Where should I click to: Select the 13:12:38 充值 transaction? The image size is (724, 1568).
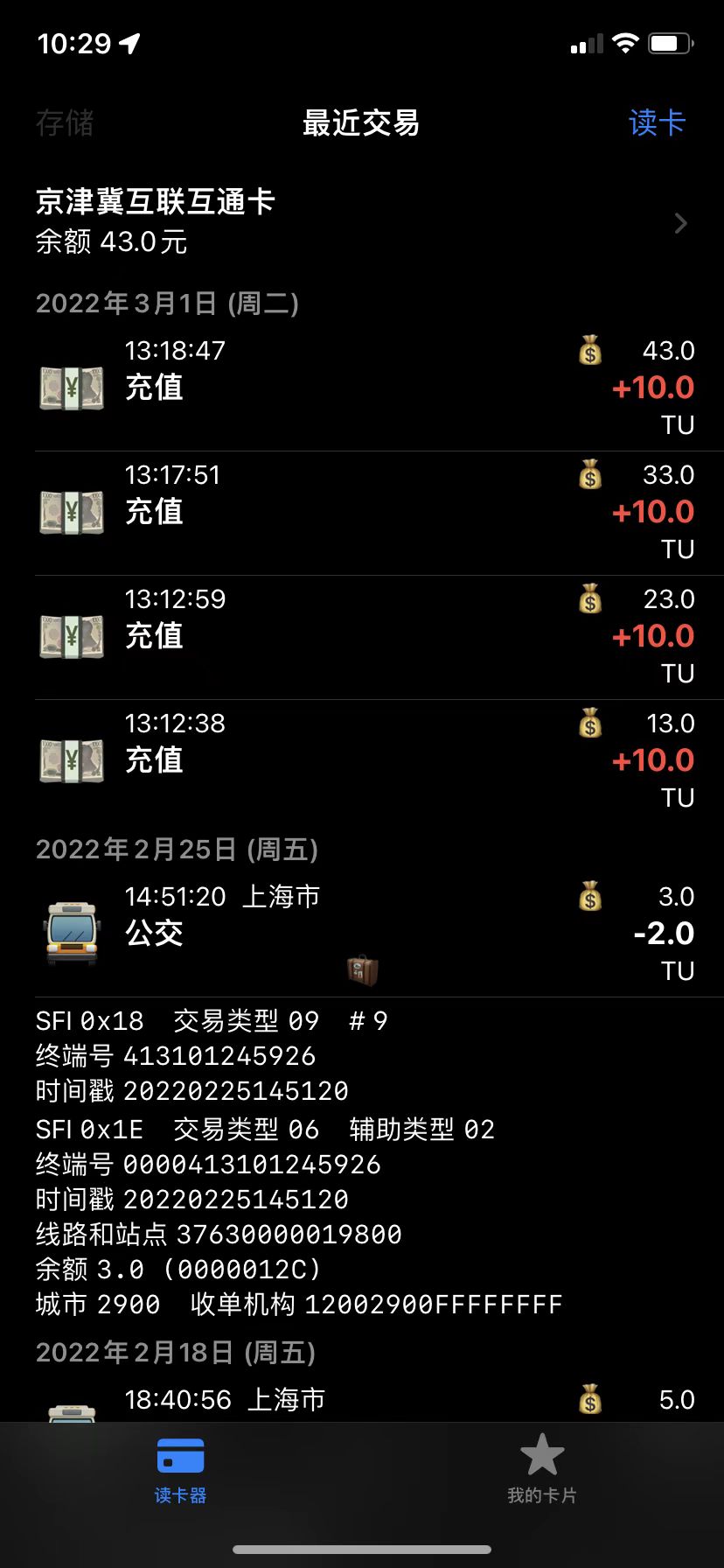tap(362, 760)
